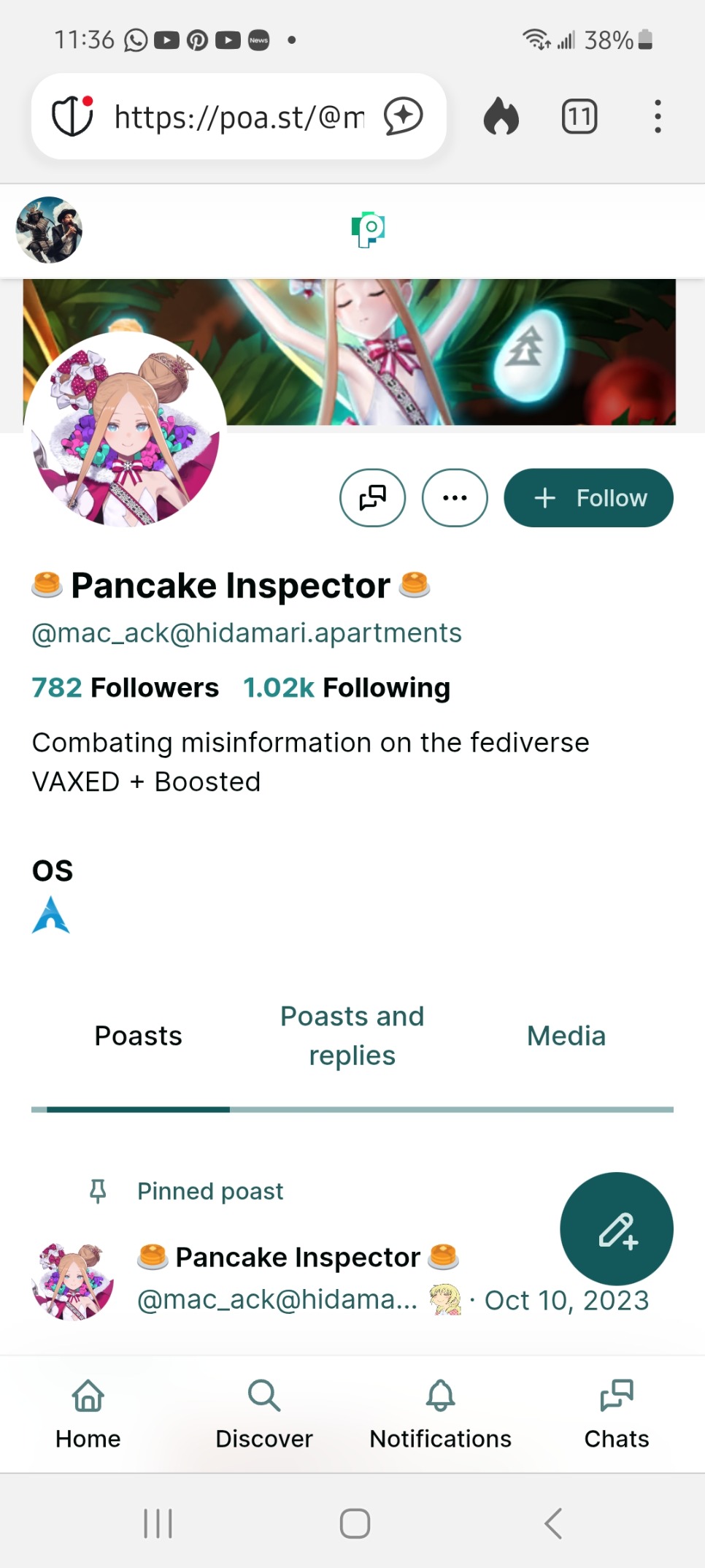Select the Poasts tab

point(138,1036)
